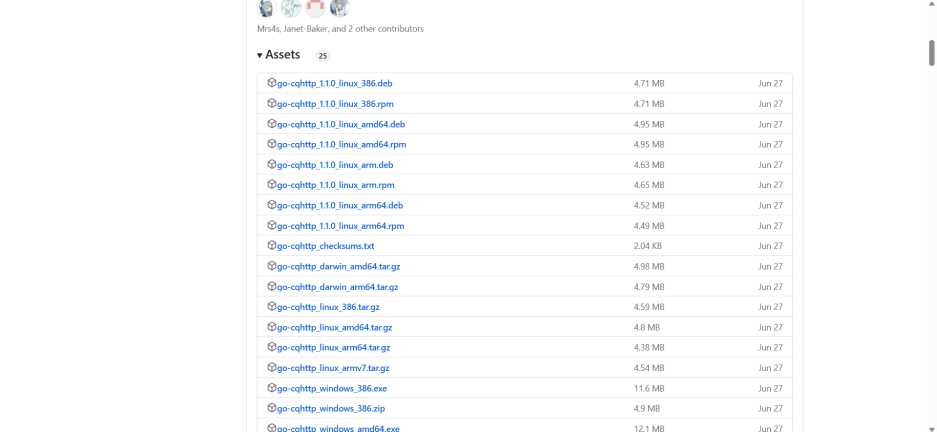The width and height of the screenshot is (937, 432).
Task: Download go-cqhttp_linux_386.tar.gz
Action: click(328, 307)
